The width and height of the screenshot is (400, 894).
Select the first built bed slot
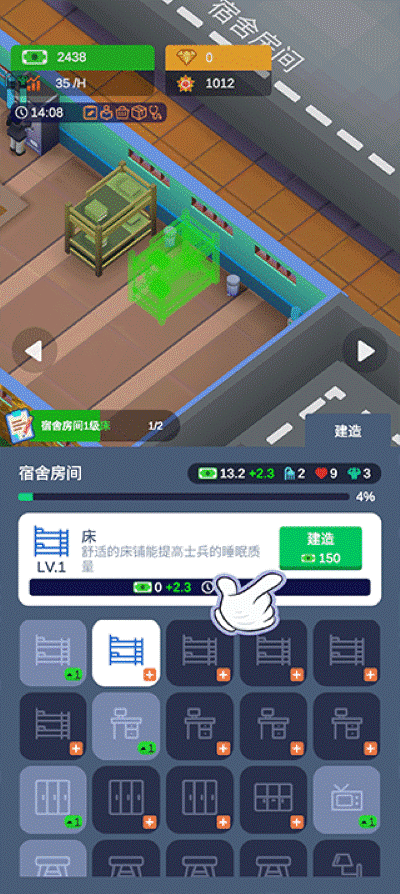click(x=53, y=653)
